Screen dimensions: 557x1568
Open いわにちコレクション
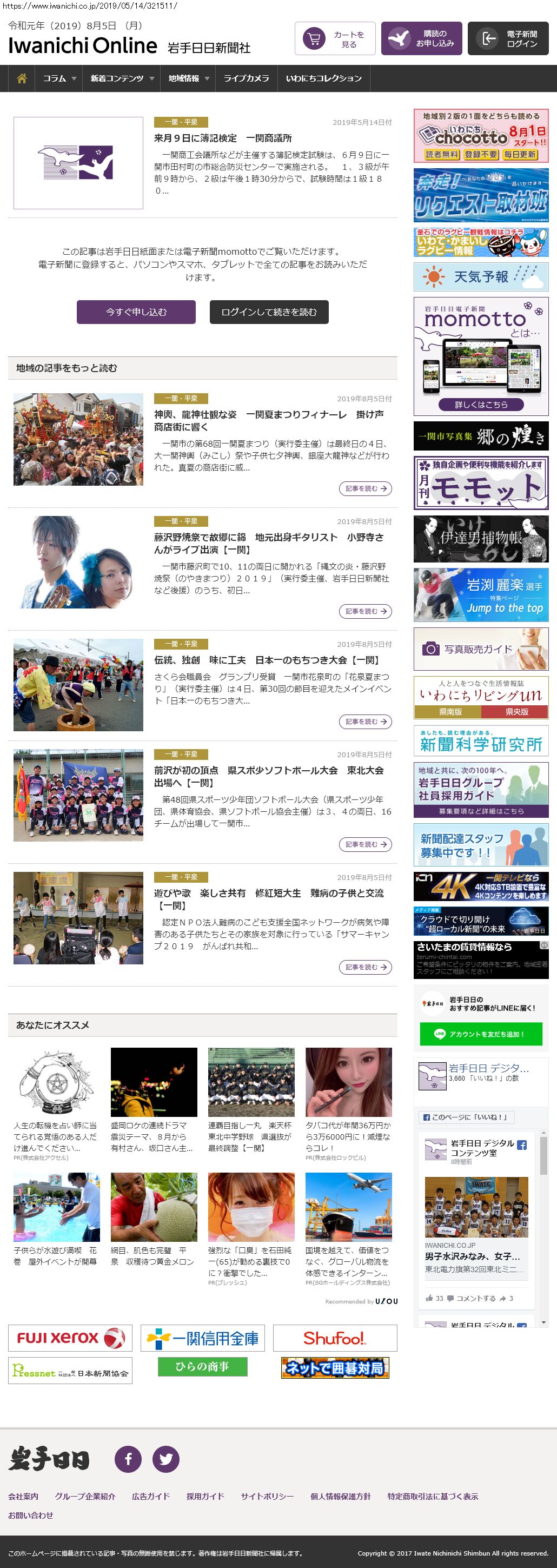point(323,78)
